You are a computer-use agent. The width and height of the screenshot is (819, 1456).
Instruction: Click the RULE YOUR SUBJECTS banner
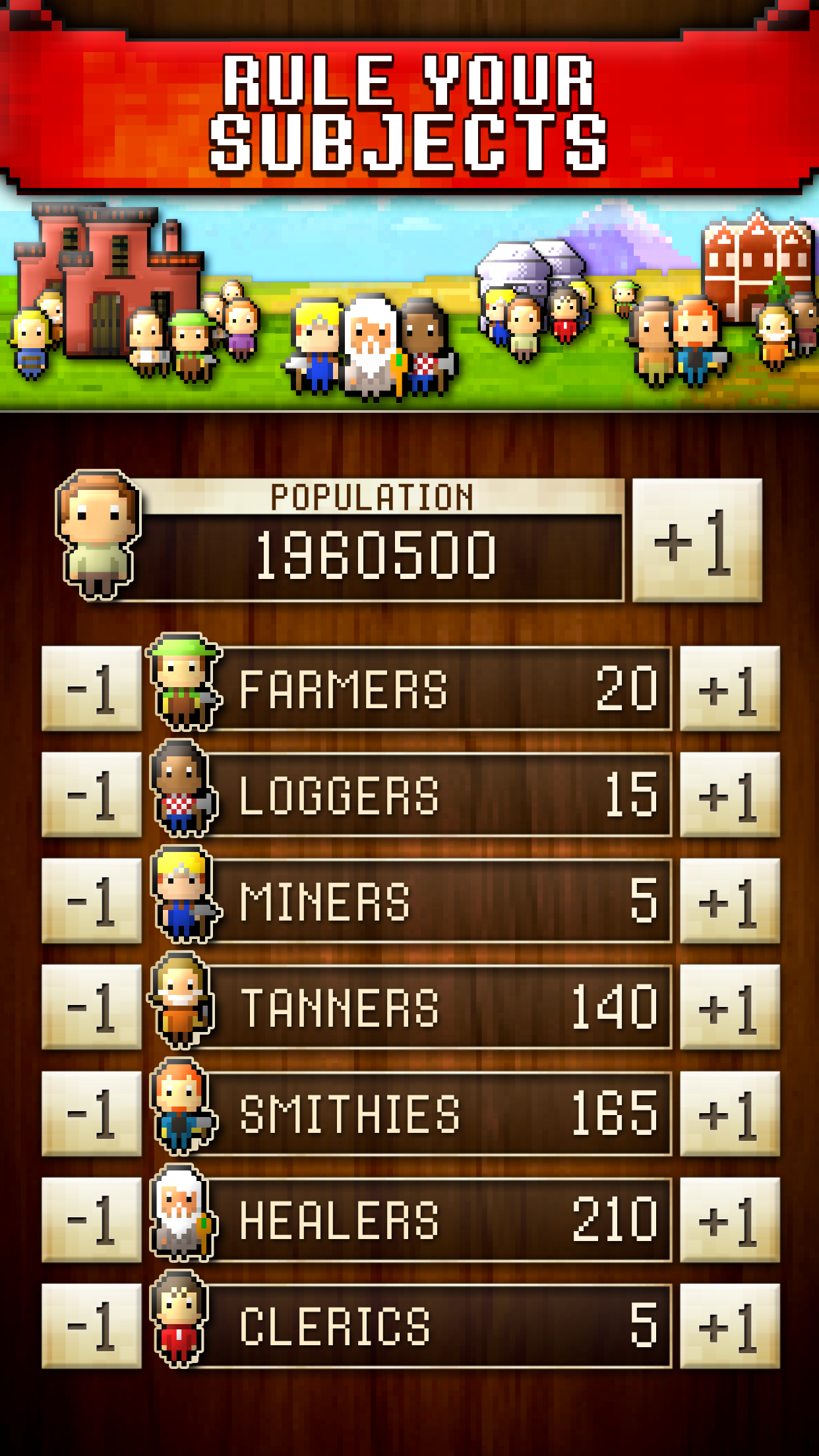[x=409, y=109]
